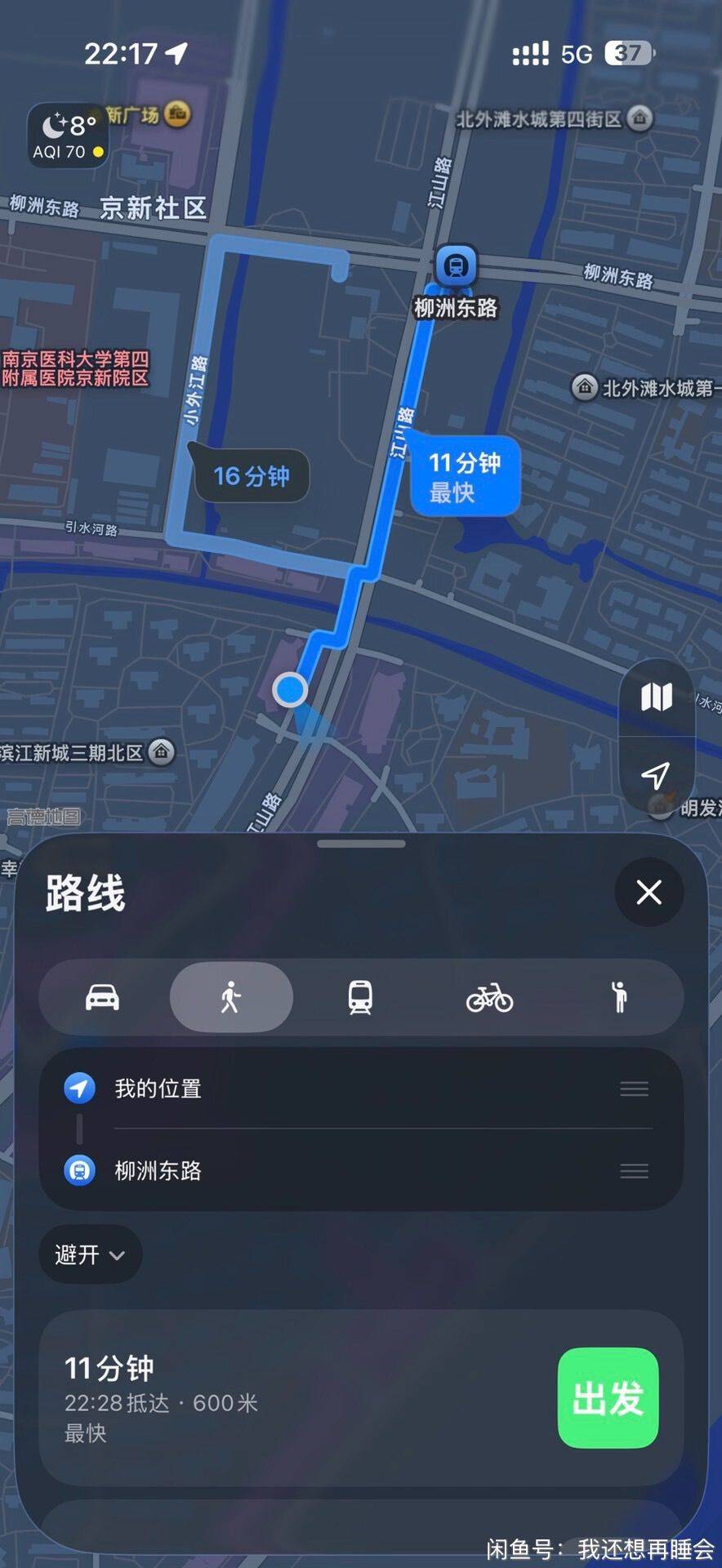Switch to ride-hailing mode
The height and width of the screenshot is (1568, 722).
tap(619, 997)
